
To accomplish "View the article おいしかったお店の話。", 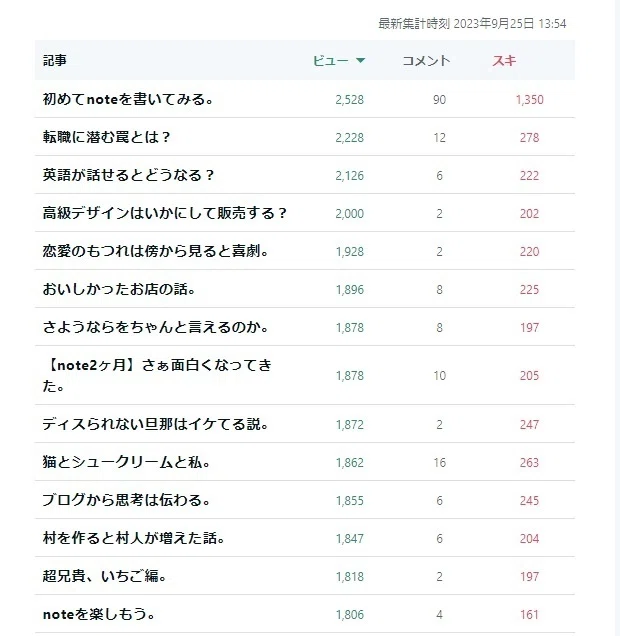I will click(x=119, y=289).
